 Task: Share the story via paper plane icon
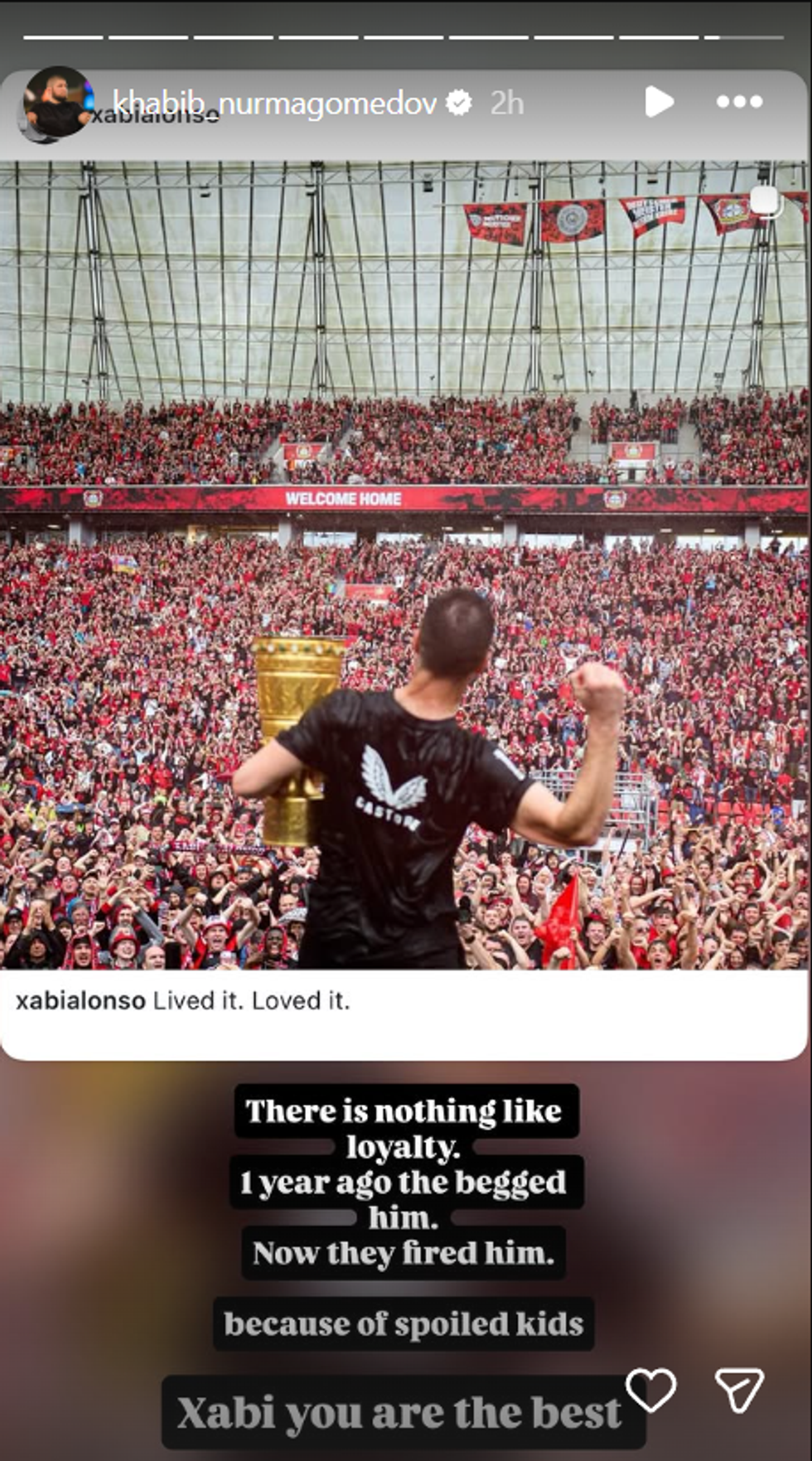click(x=739, y=1390)
